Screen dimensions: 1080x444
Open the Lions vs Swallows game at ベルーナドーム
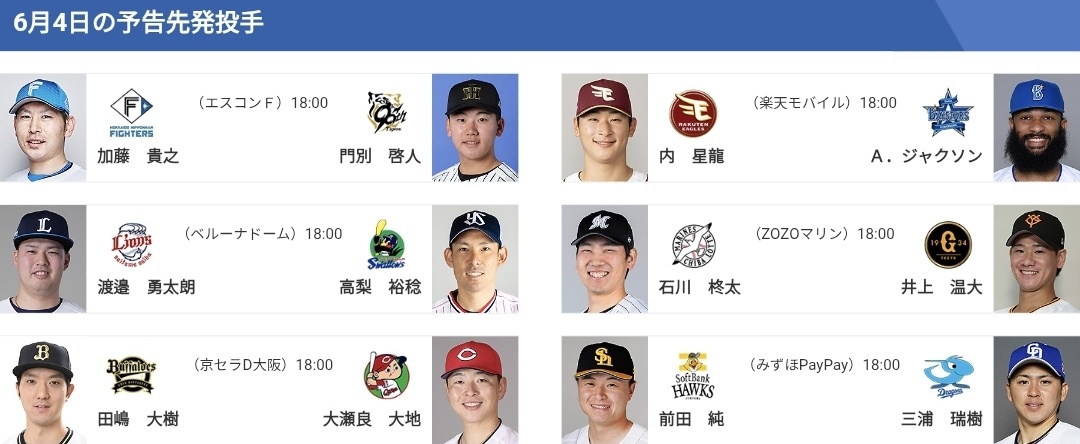coord(259,259)
